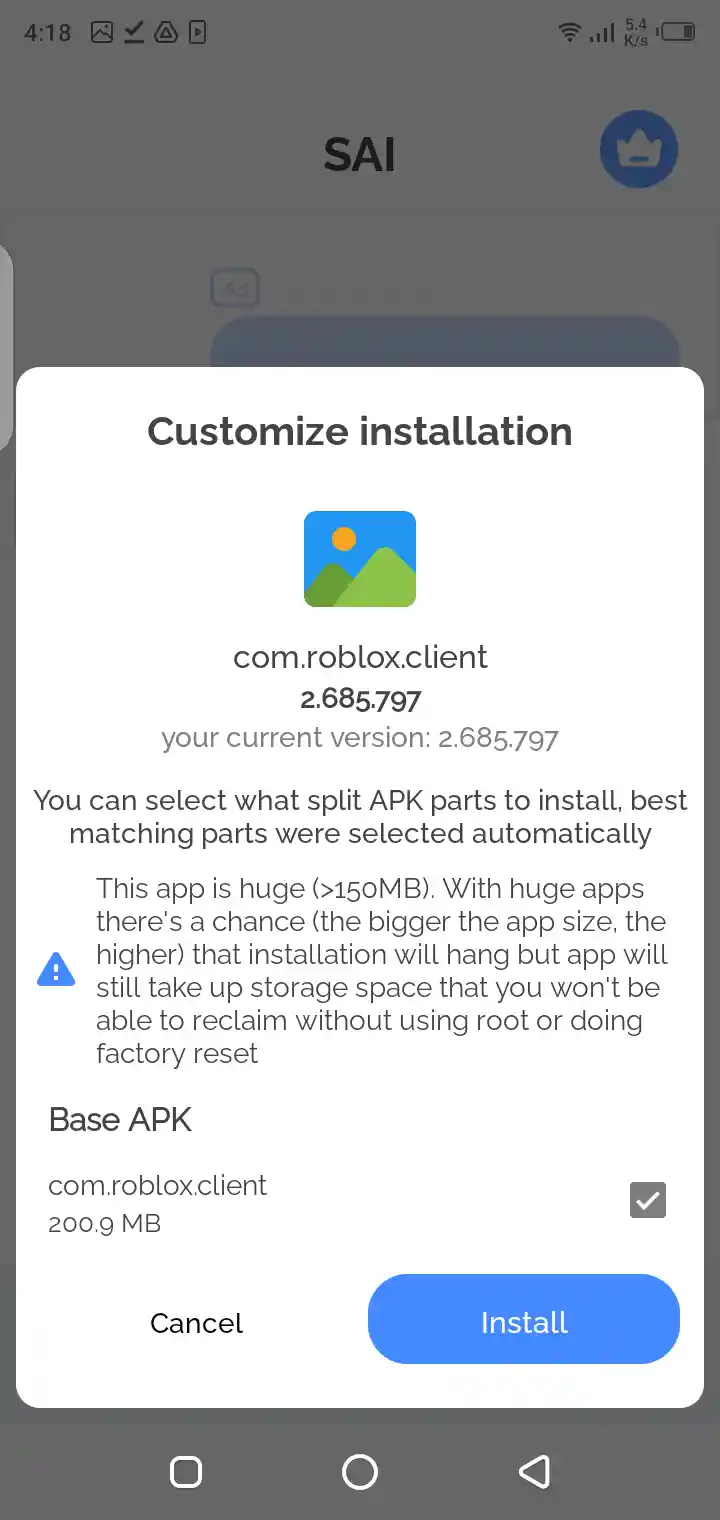
Task: Go to the home screen
Action: (359, 1471)
